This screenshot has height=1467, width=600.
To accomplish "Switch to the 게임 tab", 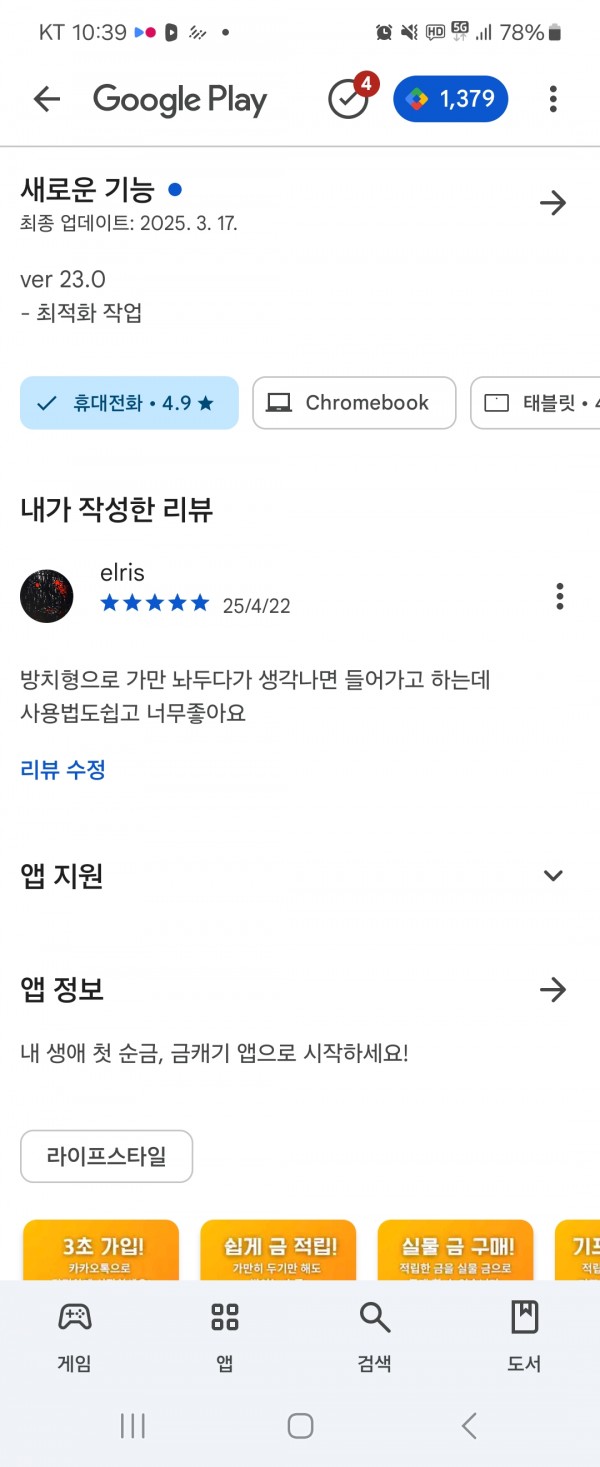I will click(75, 1336).
